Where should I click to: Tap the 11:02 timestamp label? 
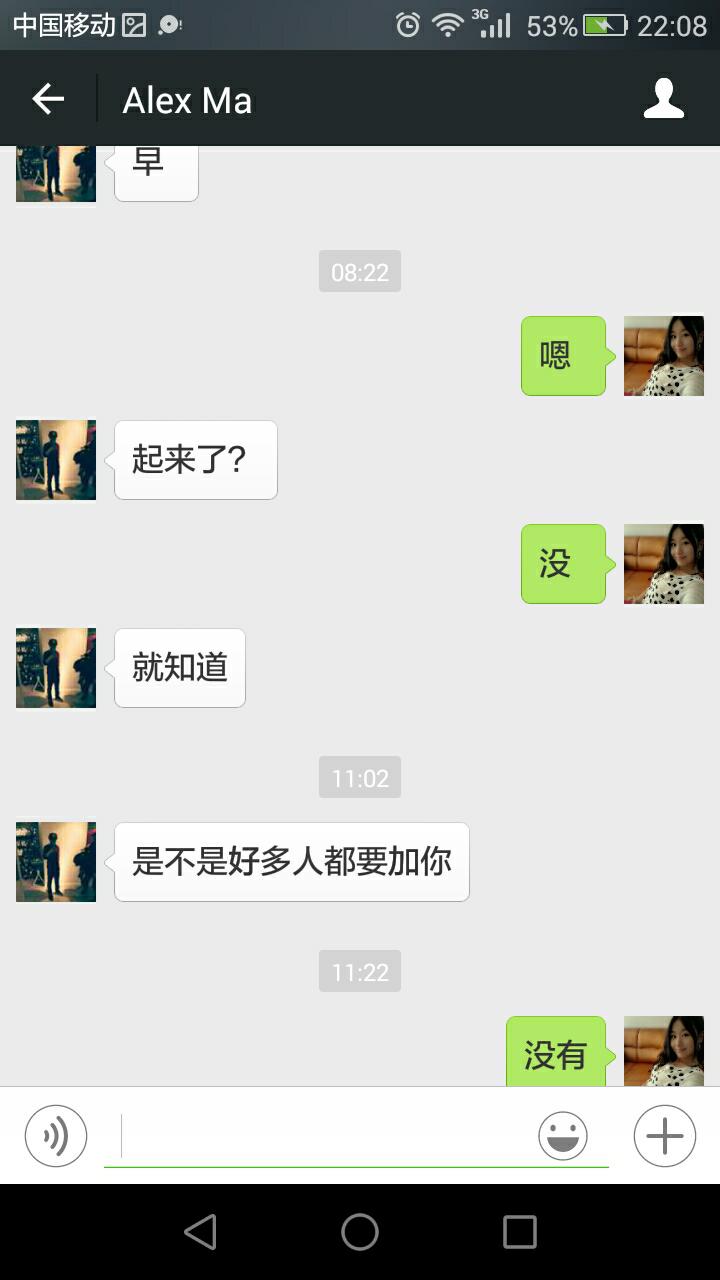tap(359, 777)
